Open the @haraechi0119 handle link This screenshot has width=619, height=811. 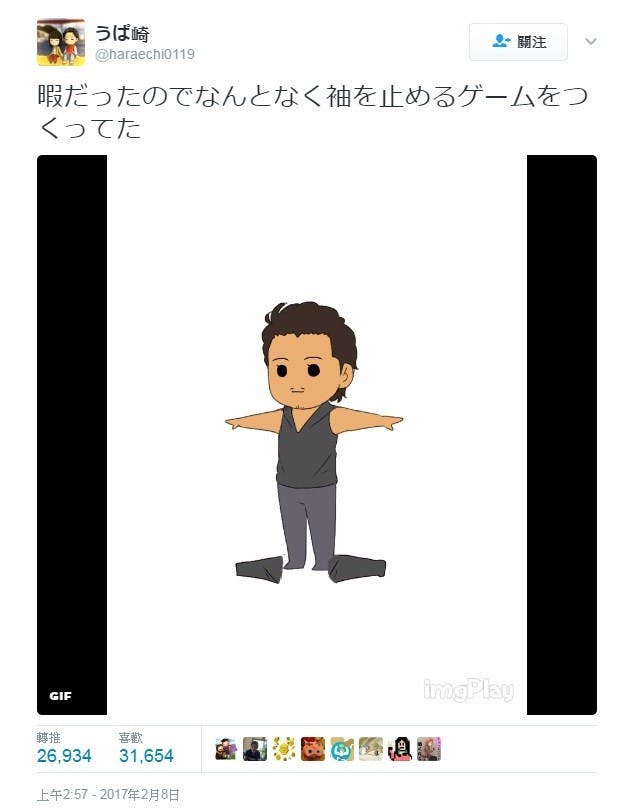(x=145, y=54)
